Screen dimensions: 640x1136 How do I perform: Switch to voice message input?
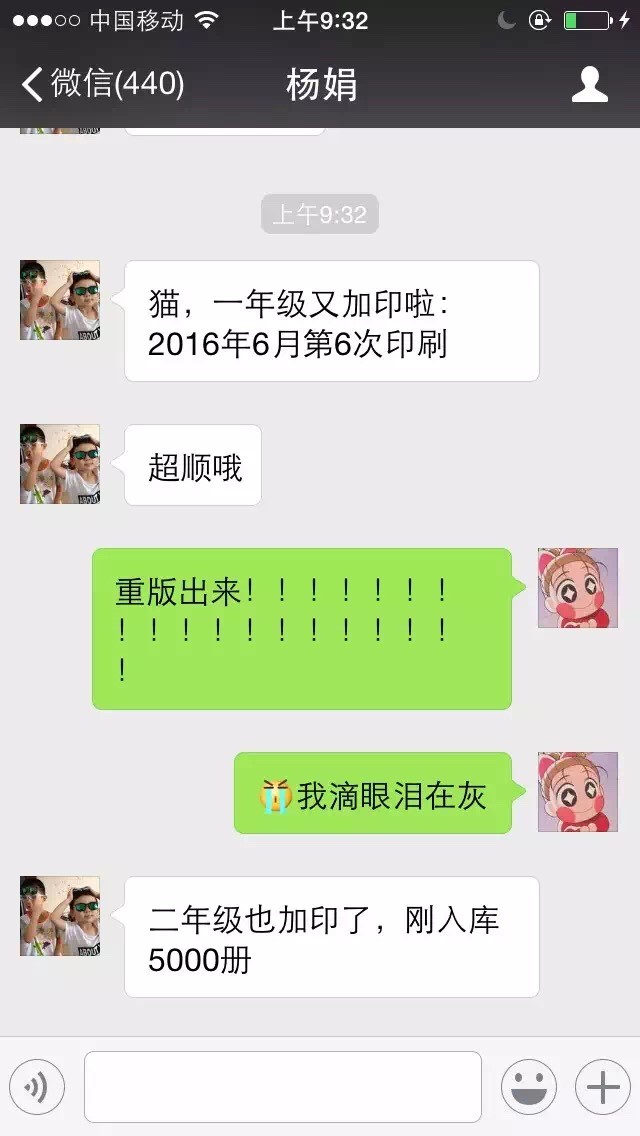[x=37, y=1087]
